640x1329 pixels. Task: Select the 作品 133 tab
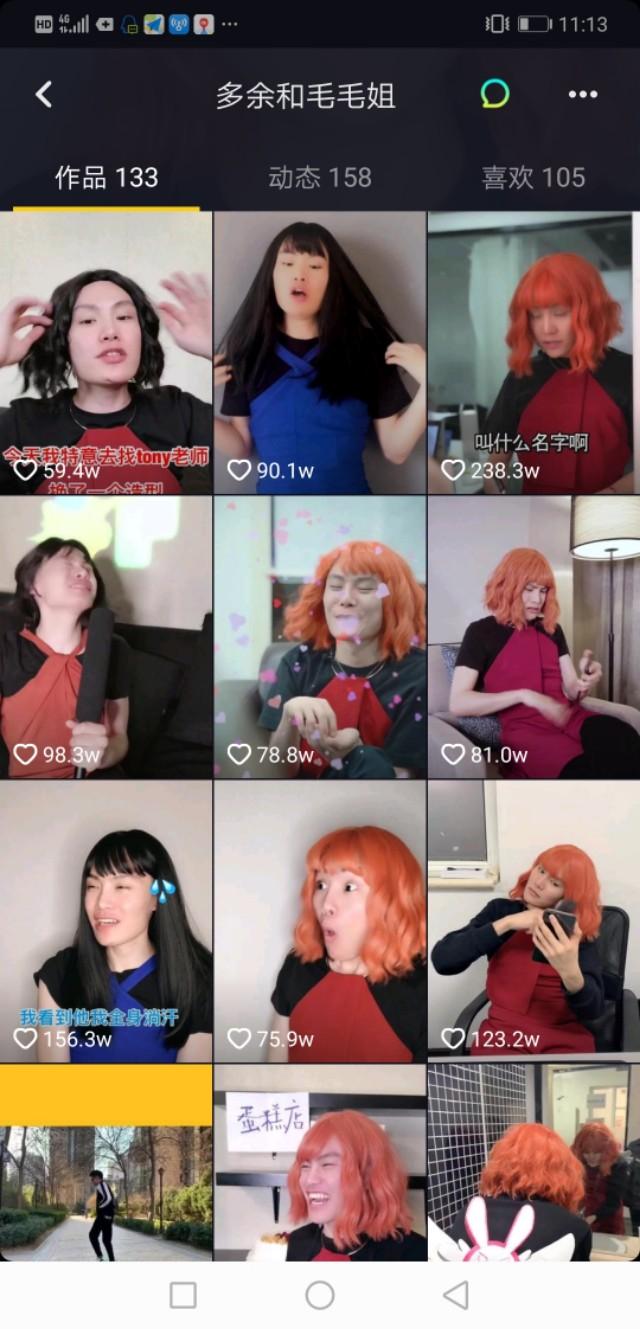tap(106, 178)
